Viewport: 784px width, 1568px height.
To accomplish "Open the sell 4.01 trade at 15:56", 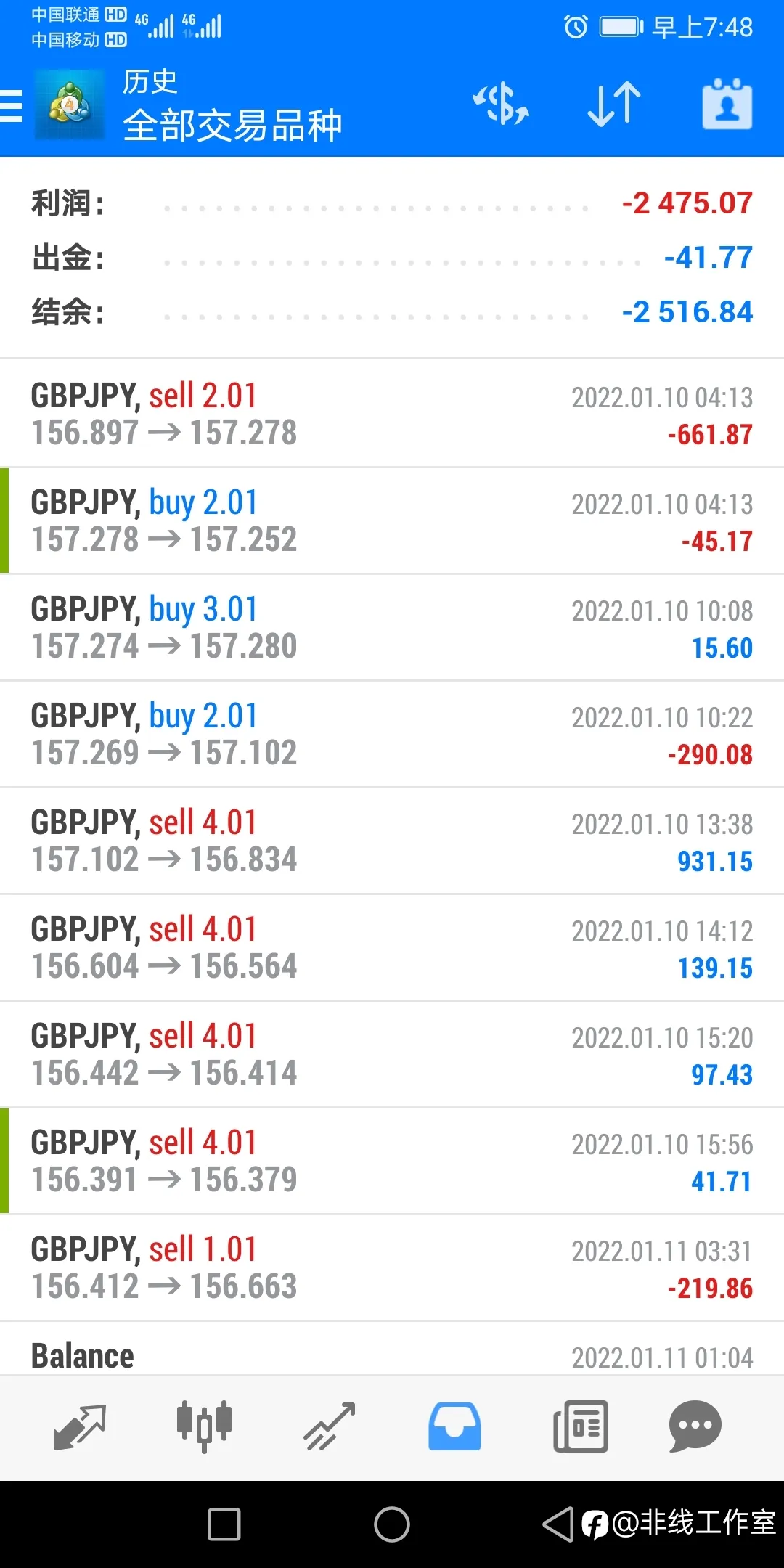I will click(x=392, y=1161).
